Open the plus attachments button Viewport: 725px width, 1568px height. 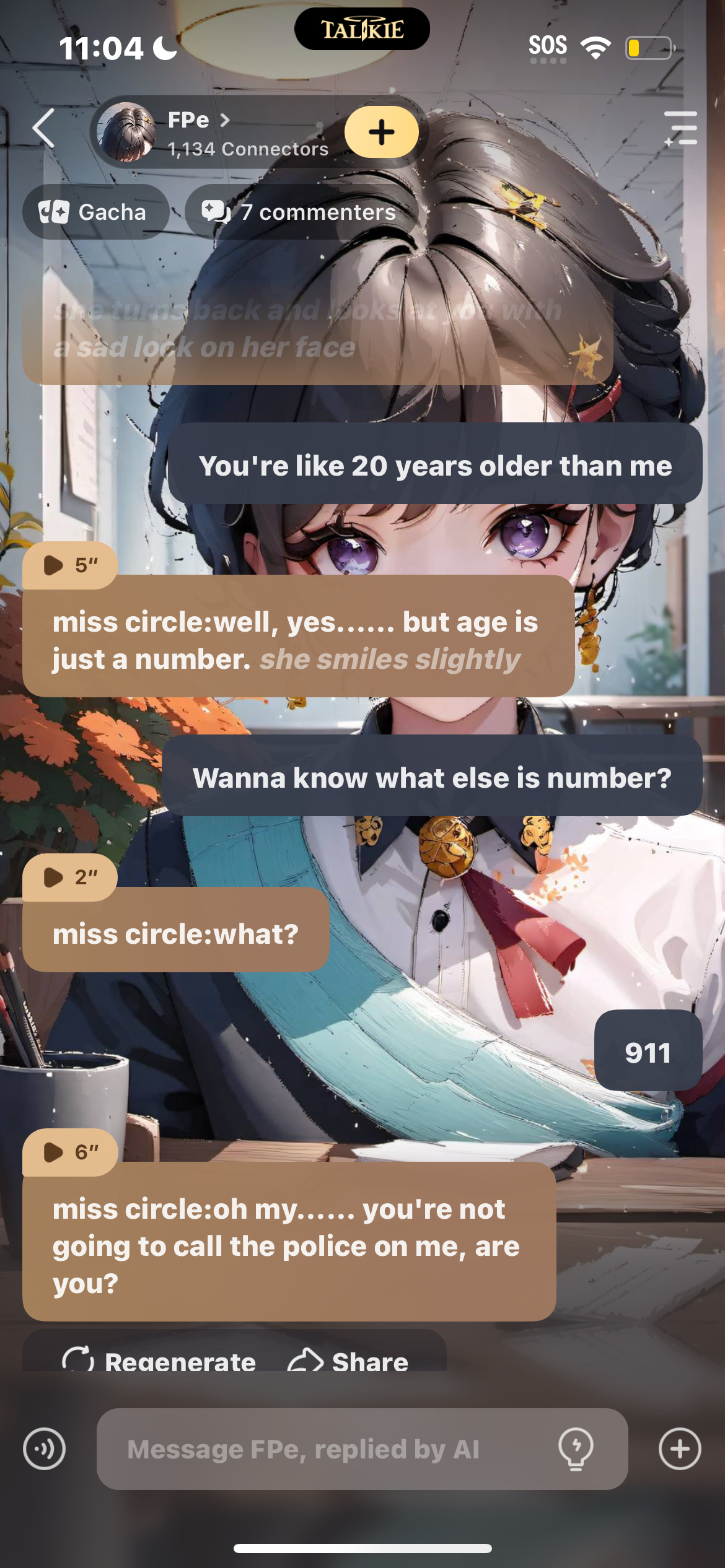[x=680, y=1449]
